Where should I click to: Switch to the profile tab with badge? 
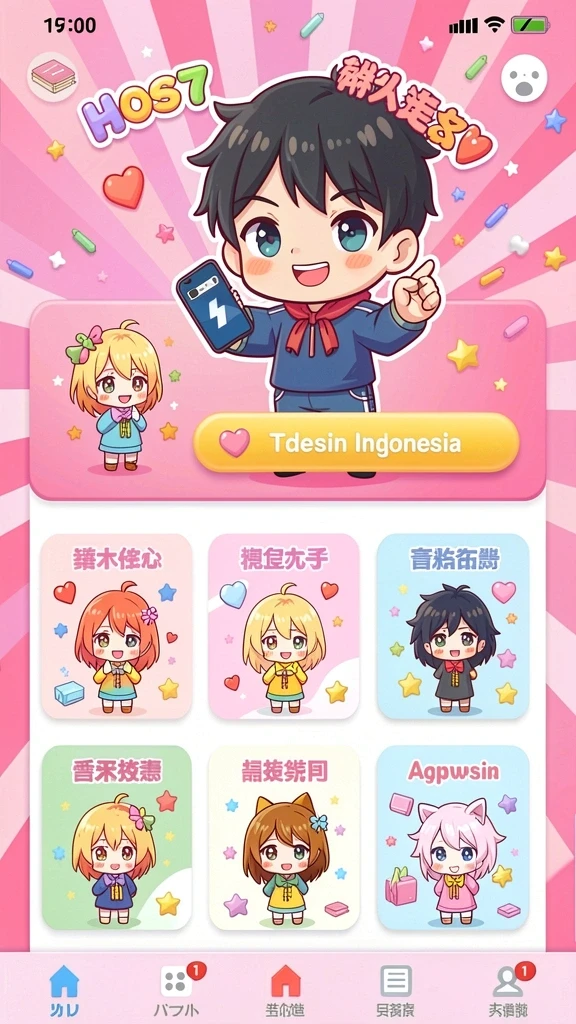[509, 990]
